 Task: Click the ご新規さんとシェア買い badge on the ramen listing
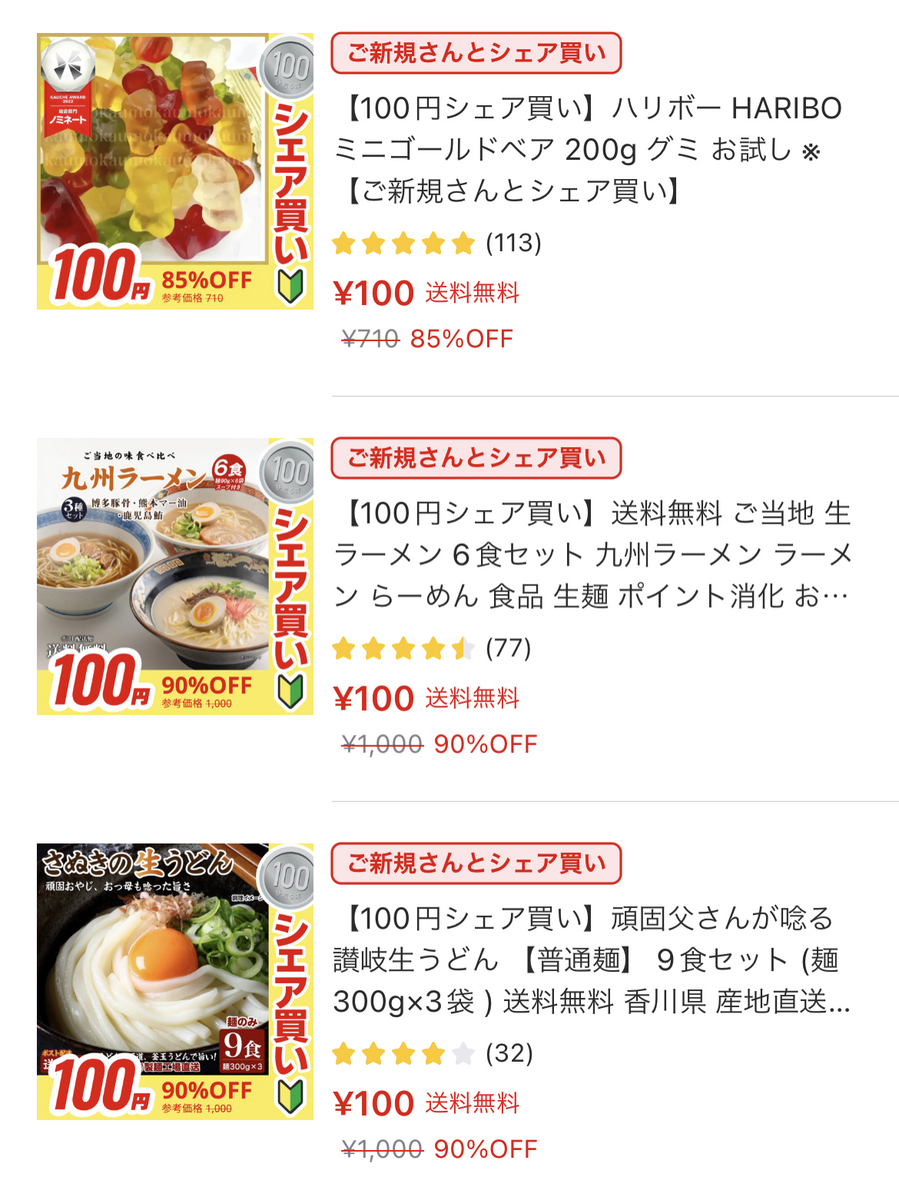pyautogui.click(x=475, y=459)
